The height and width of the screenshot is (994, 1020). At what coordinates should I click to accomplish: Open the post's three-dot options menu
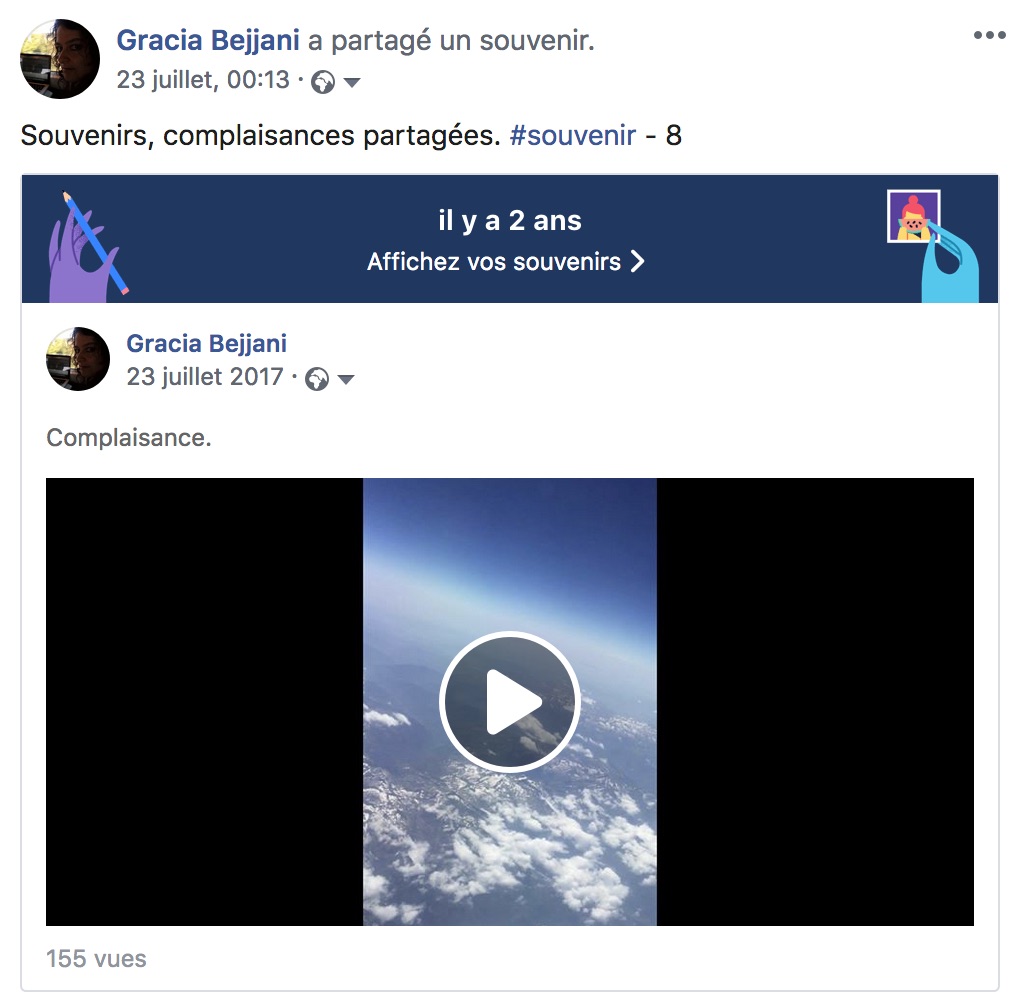point(989,36)
